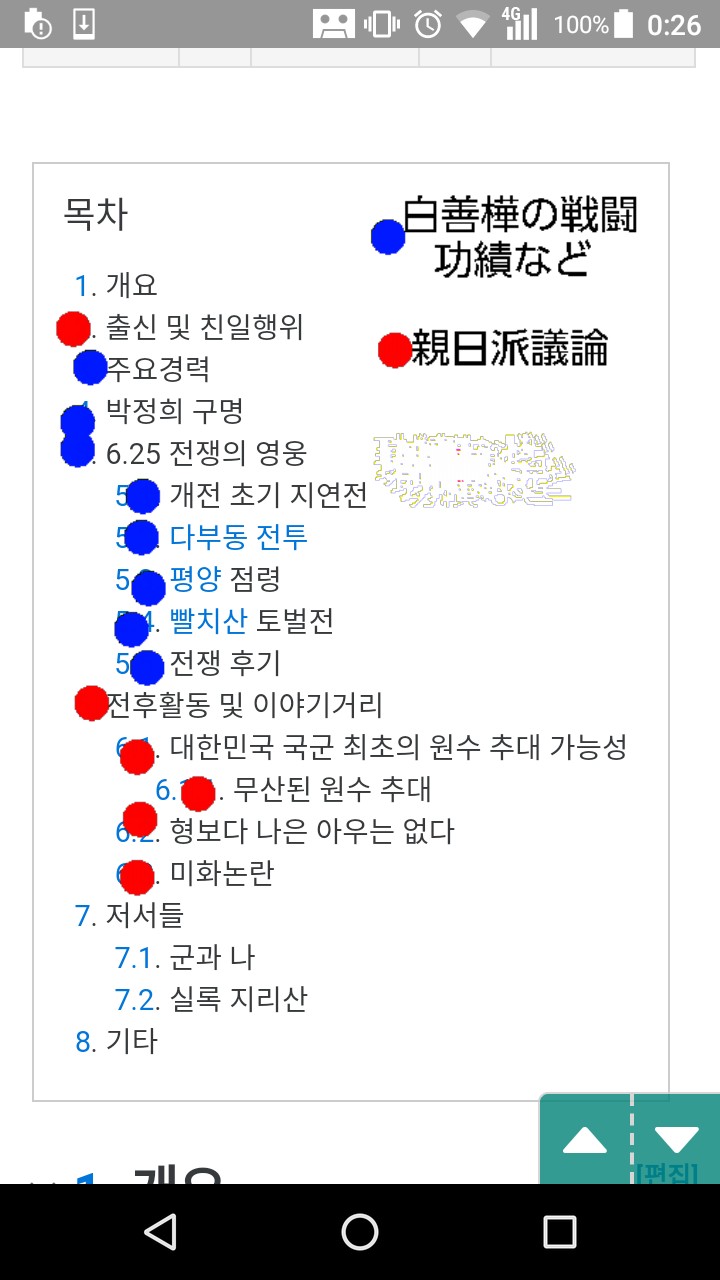Jump to section 7 저서들
This screenshot has width=720, height=1280.
click(84, 915)
